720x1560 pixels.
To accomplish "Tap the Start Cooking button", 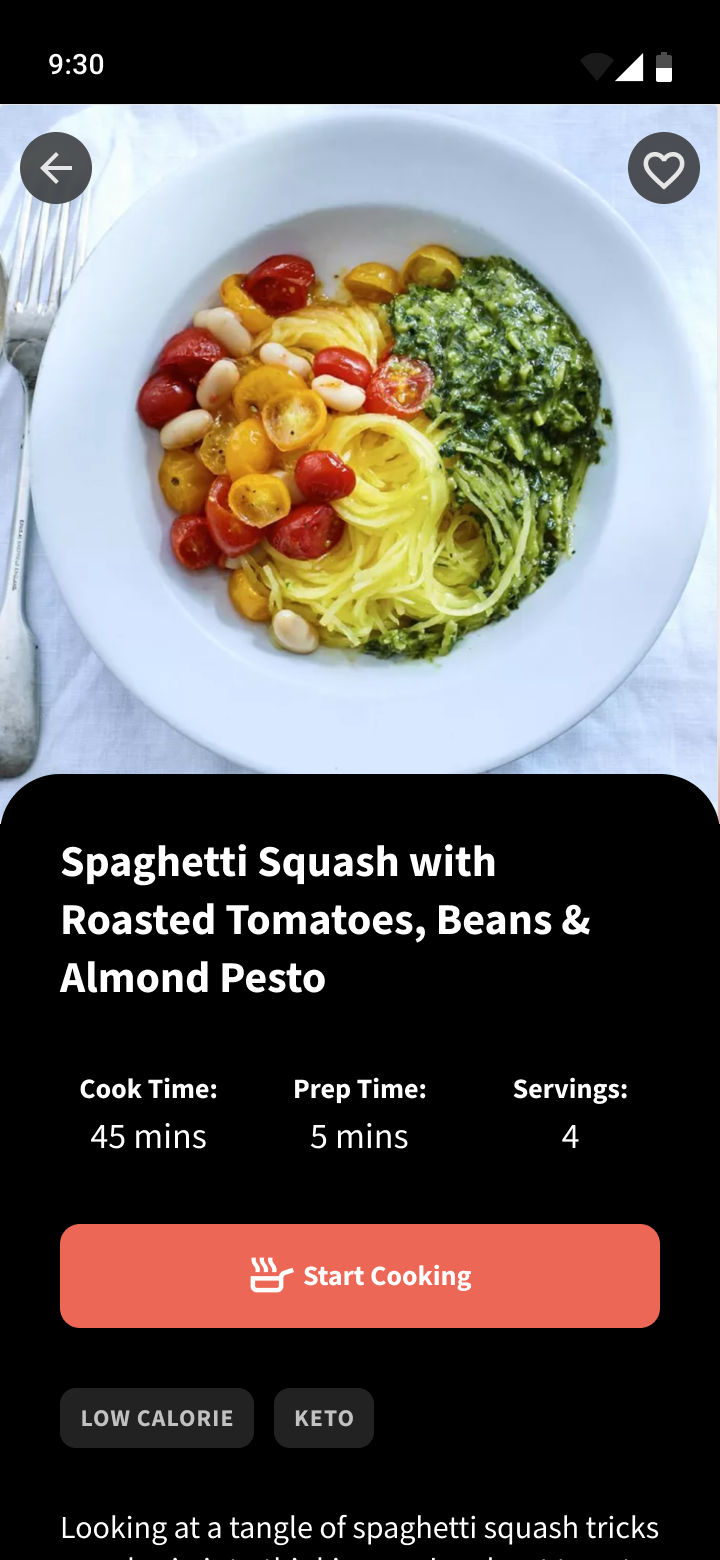I will (360, 1276).
